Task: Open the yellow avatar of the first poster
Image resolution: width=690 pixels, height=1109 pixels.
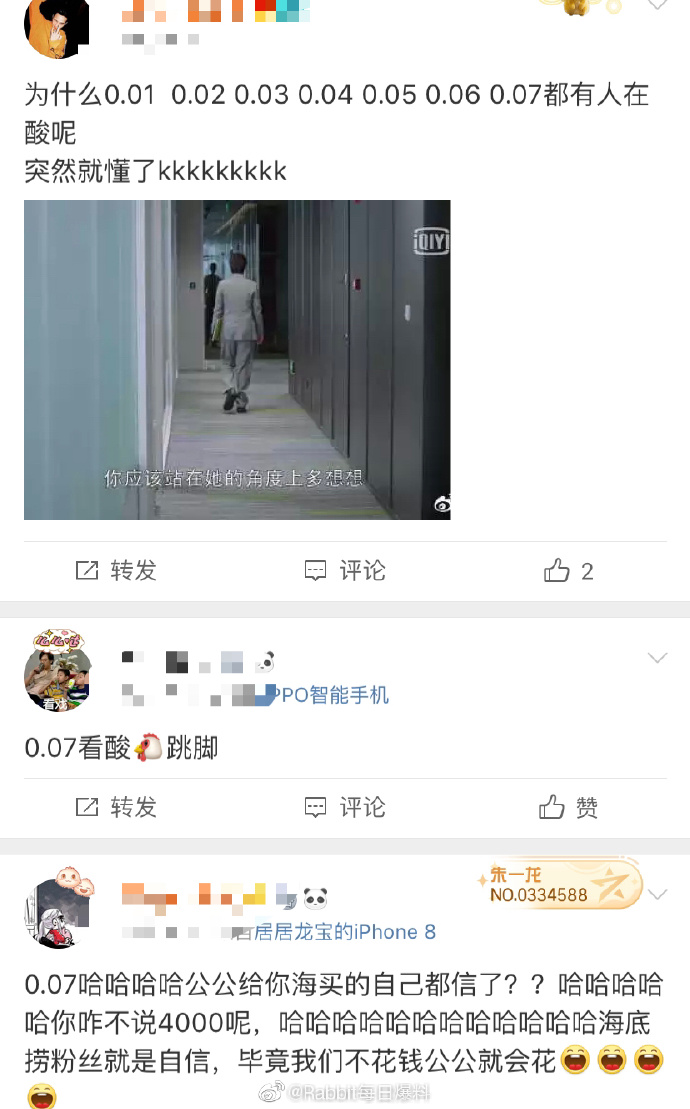Action: [x=56, y=28]
